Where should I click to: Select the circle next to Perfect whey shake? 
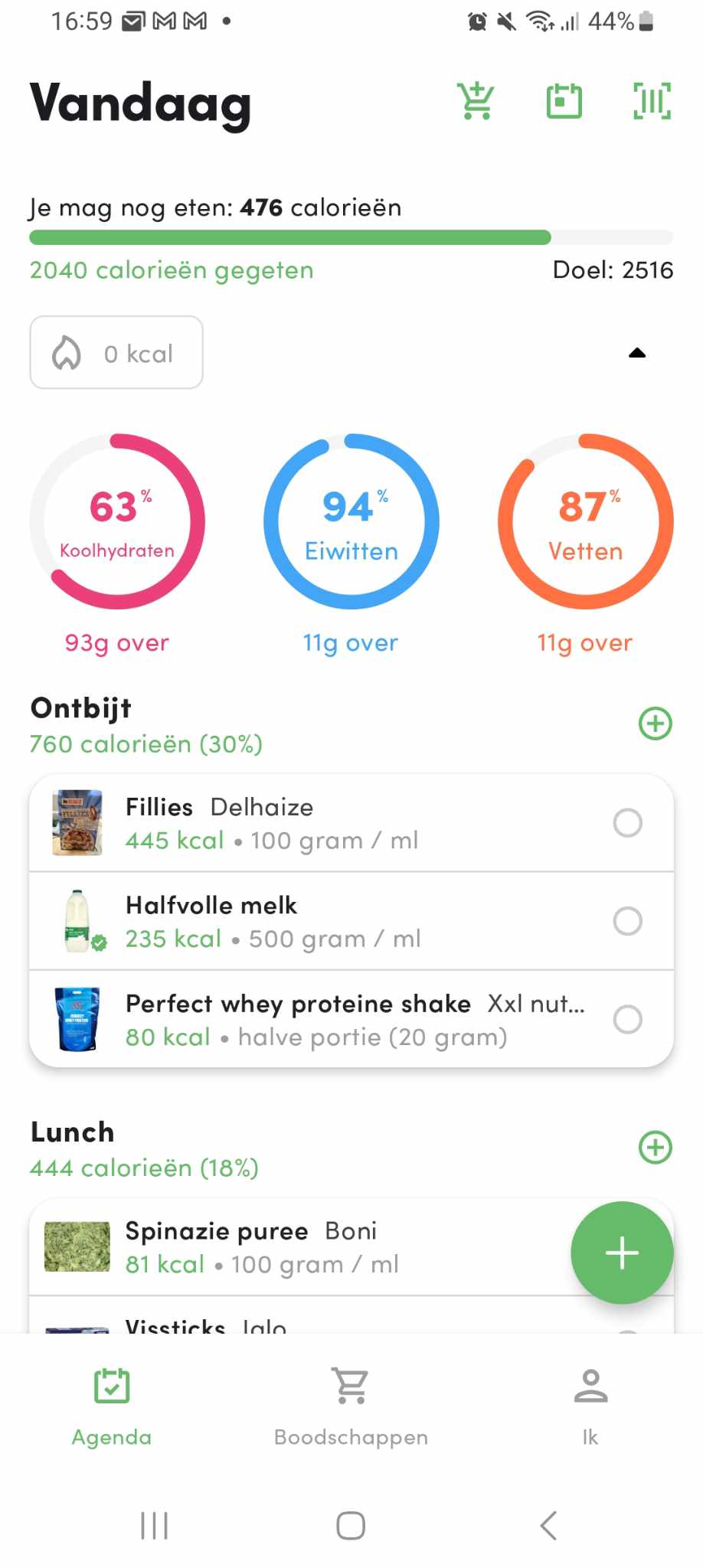click(x=627, y=1019)
